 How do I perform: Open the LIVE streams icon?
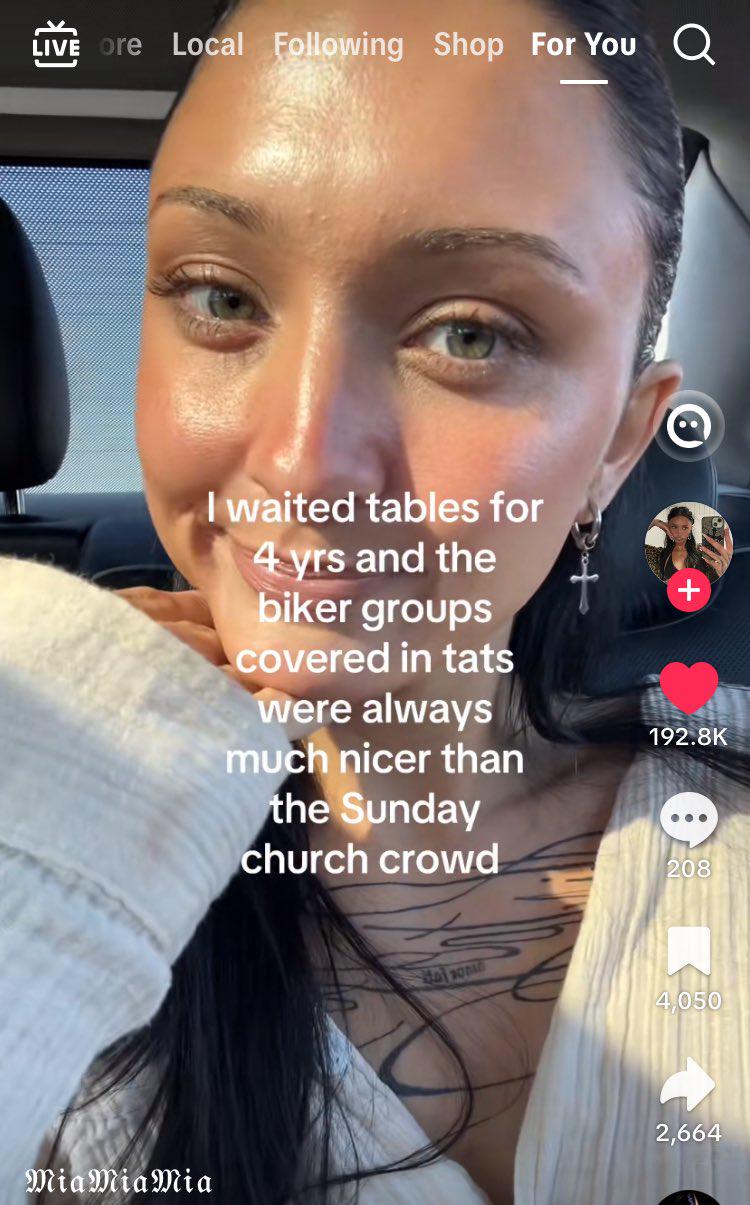(56, 45)
